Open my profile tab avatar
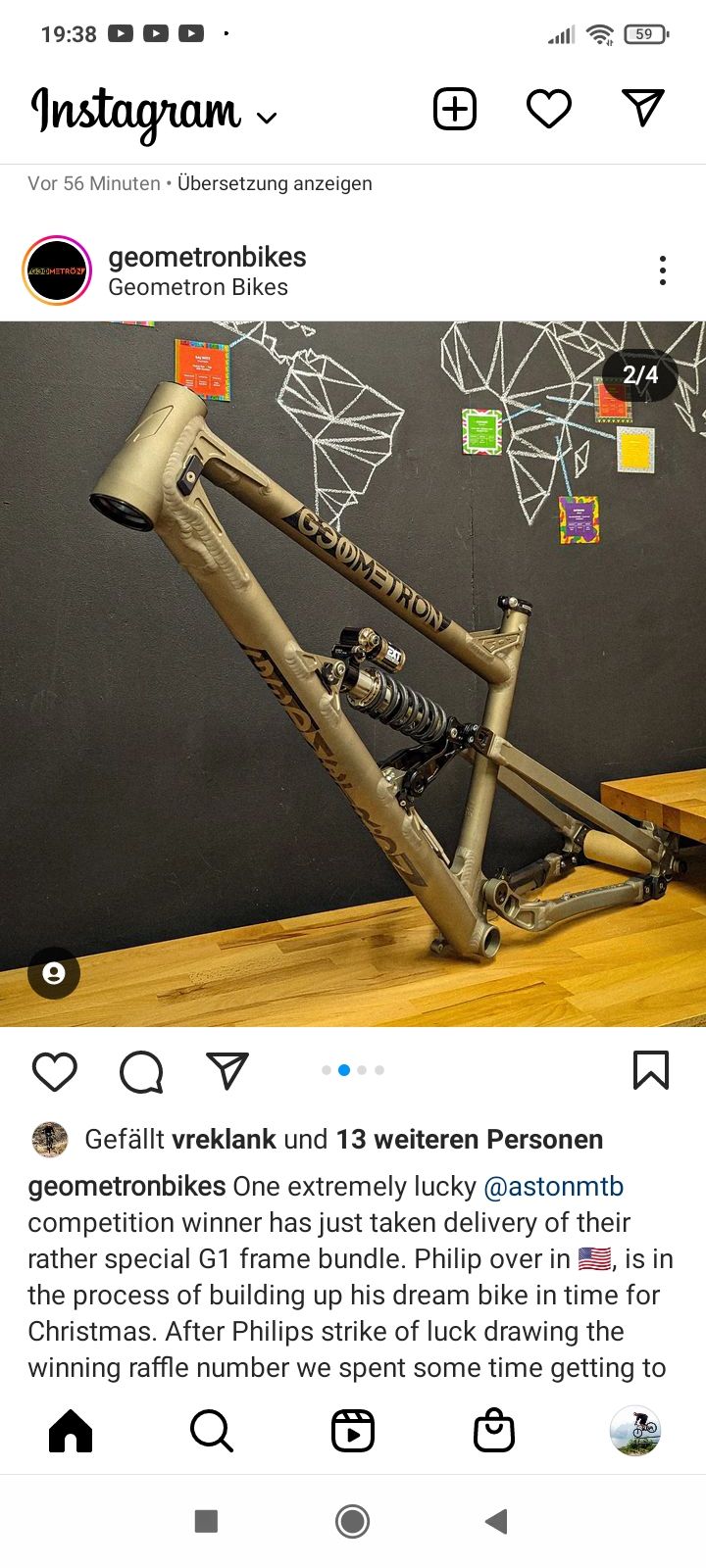Image resolution: width=706 pixels, height=1568 pixels. 635,1432
